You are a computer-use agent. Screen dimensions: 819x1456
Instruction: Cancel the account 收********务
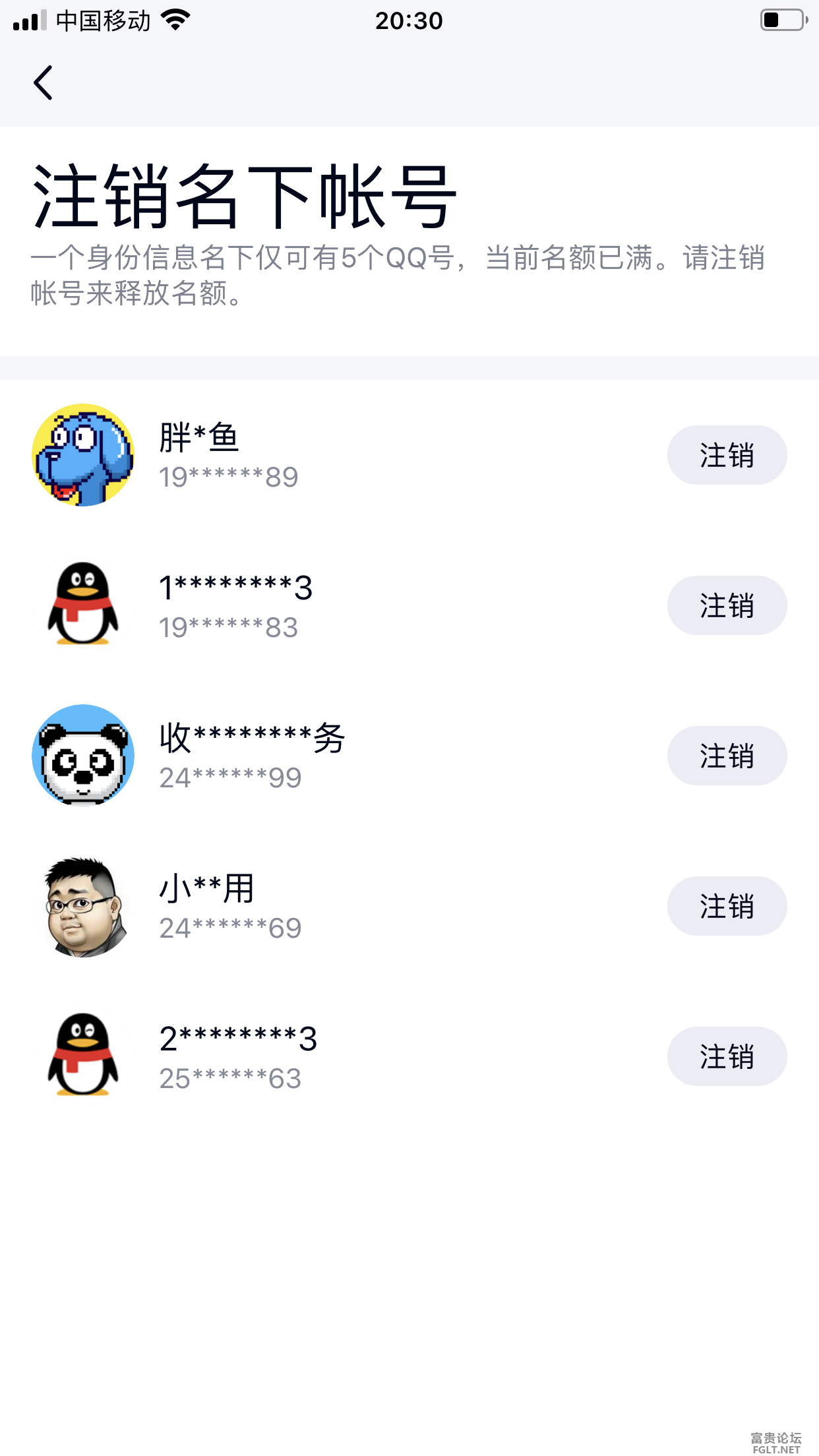[x=727, y=756]
